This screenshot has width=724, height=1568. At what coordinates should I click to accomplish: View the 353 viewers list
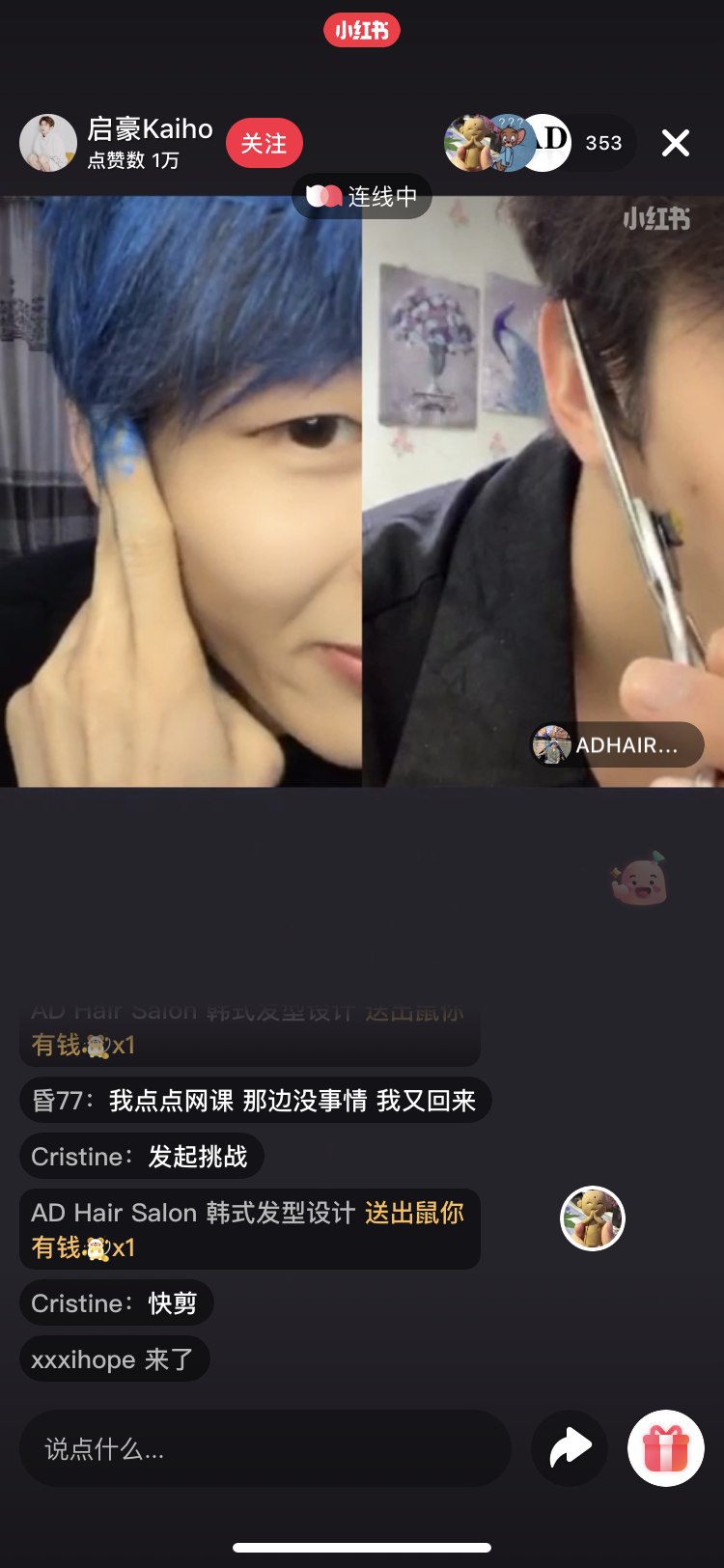tap(603, 143)
